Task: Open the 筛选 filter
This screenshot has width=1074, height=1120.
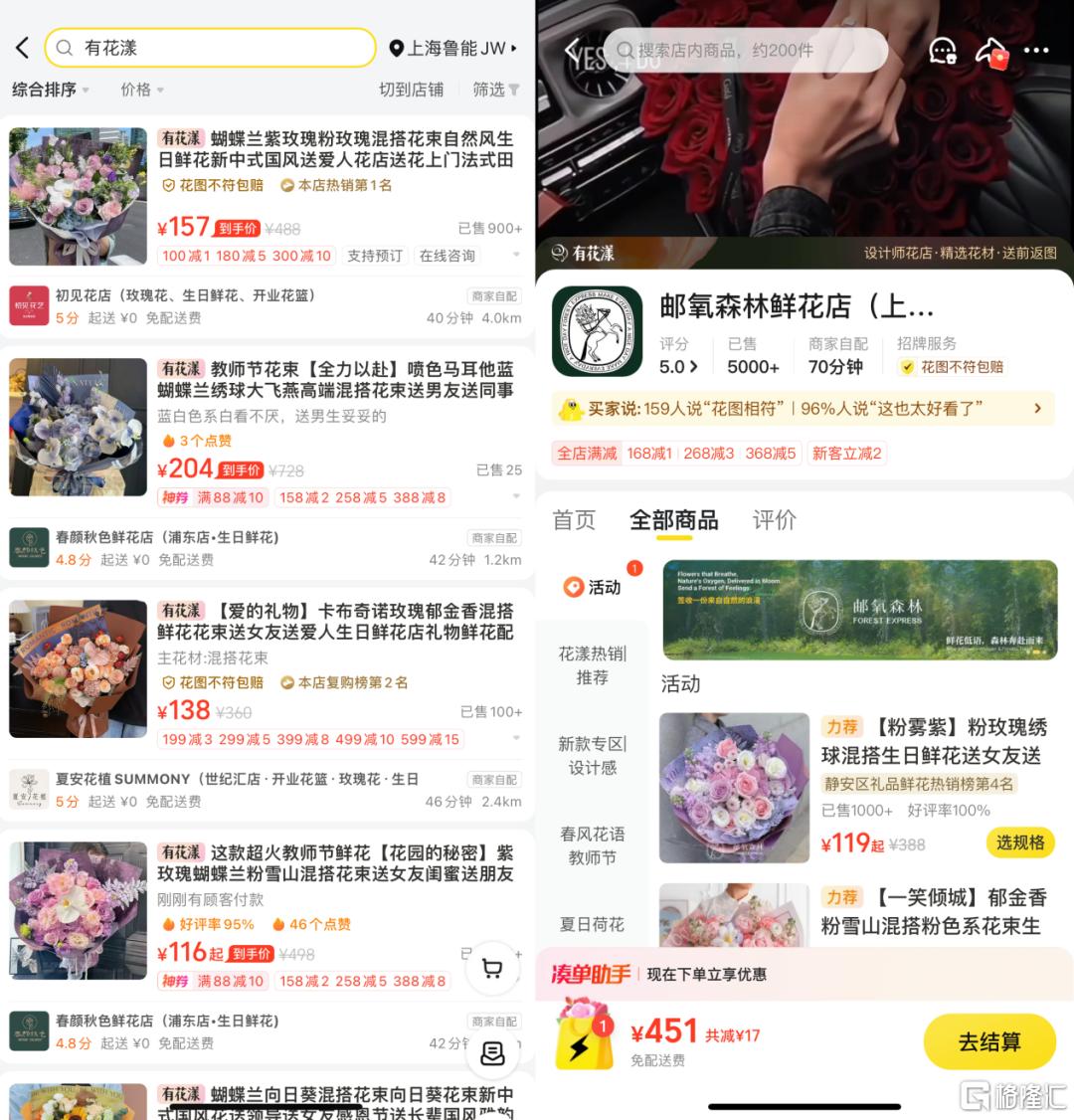Action: coord(495,90)
